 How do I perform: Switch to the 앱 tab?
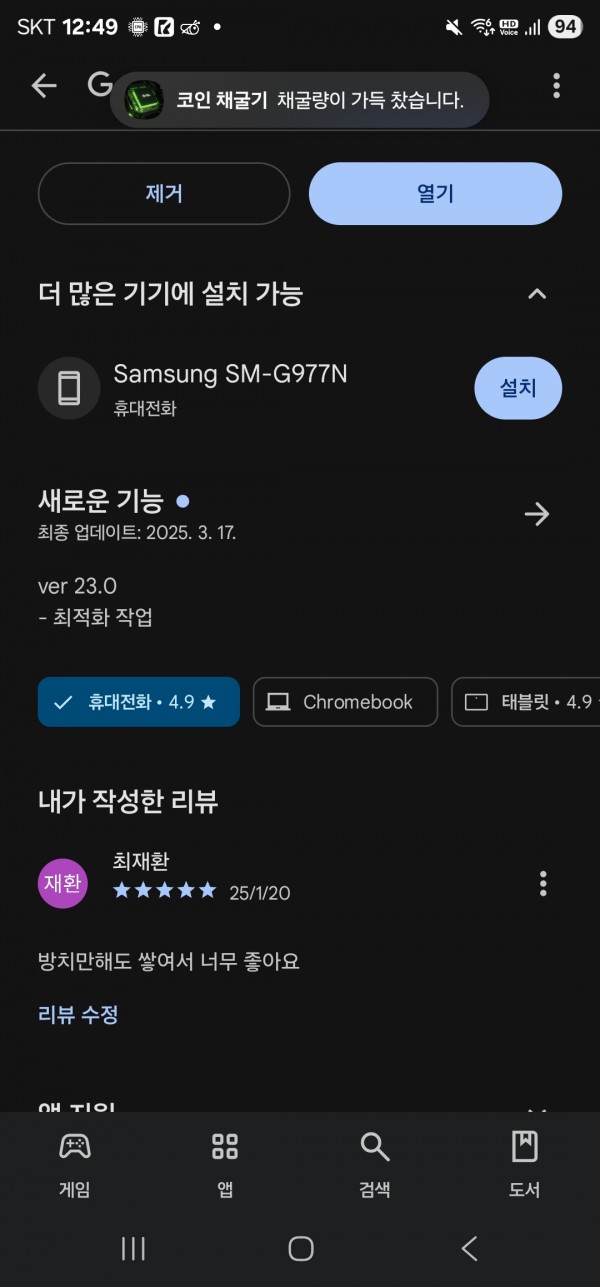coord(225,1164)
